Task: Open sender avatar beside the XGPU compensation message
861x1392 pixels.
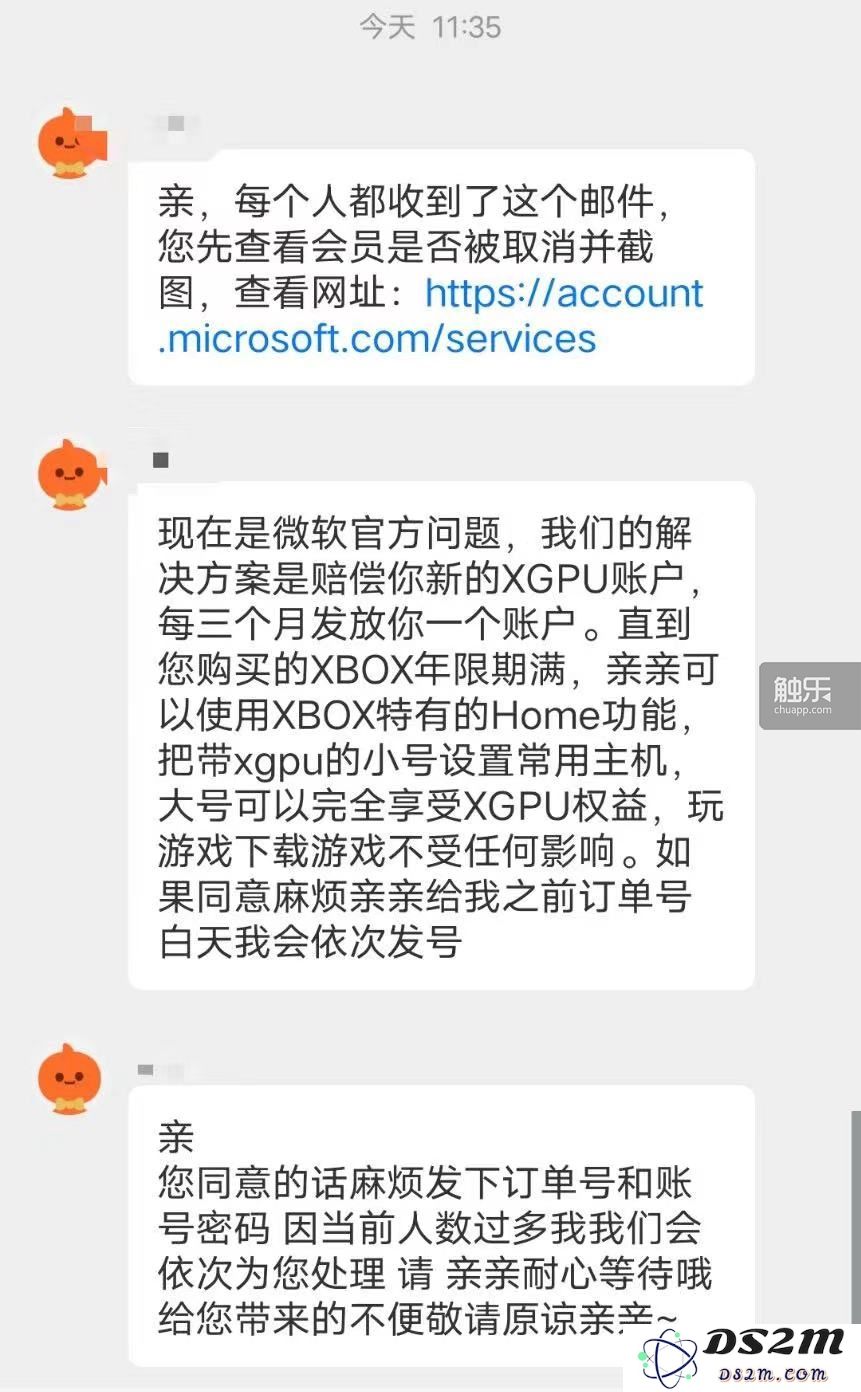Action: 70,474
